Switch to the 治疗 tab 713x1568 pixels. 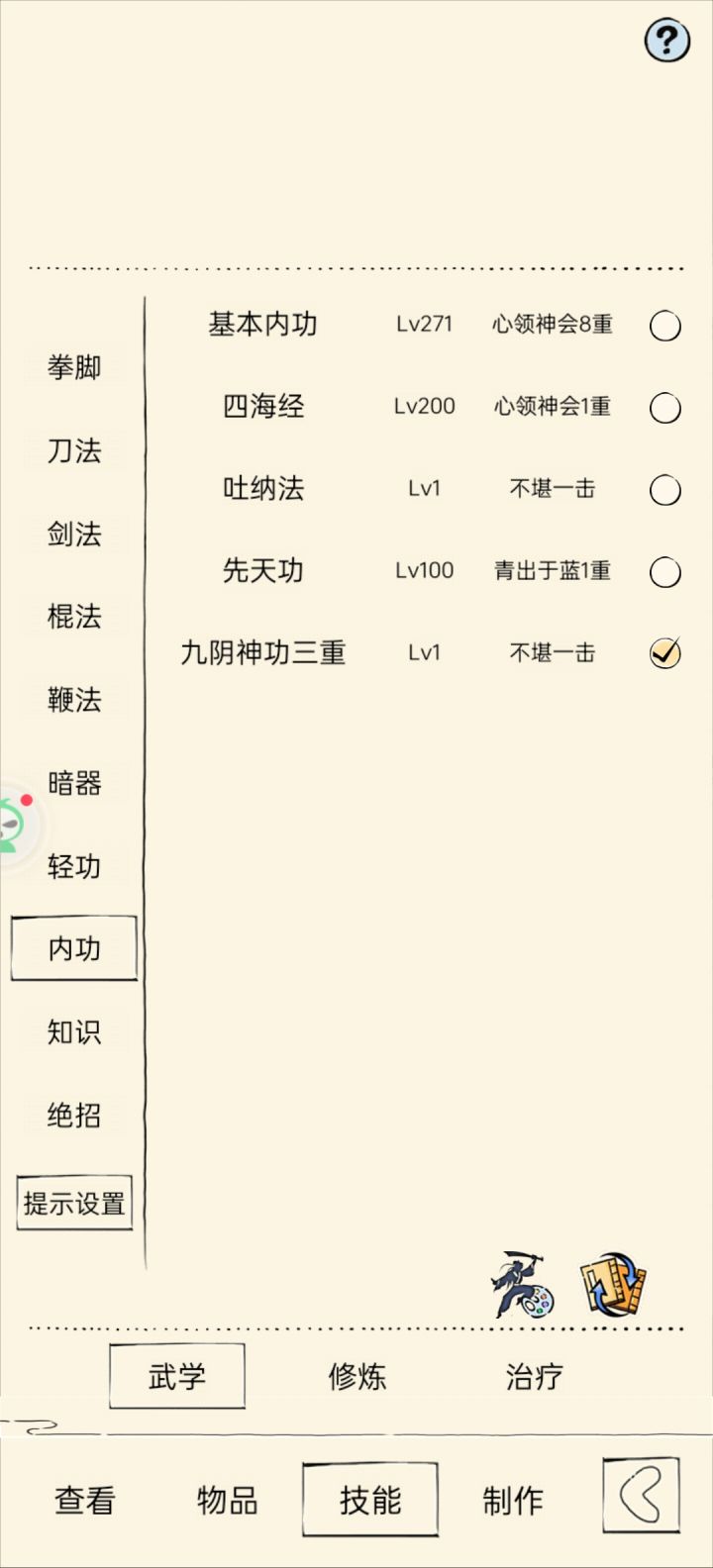pyautogui.click(x=534, y=1376)
